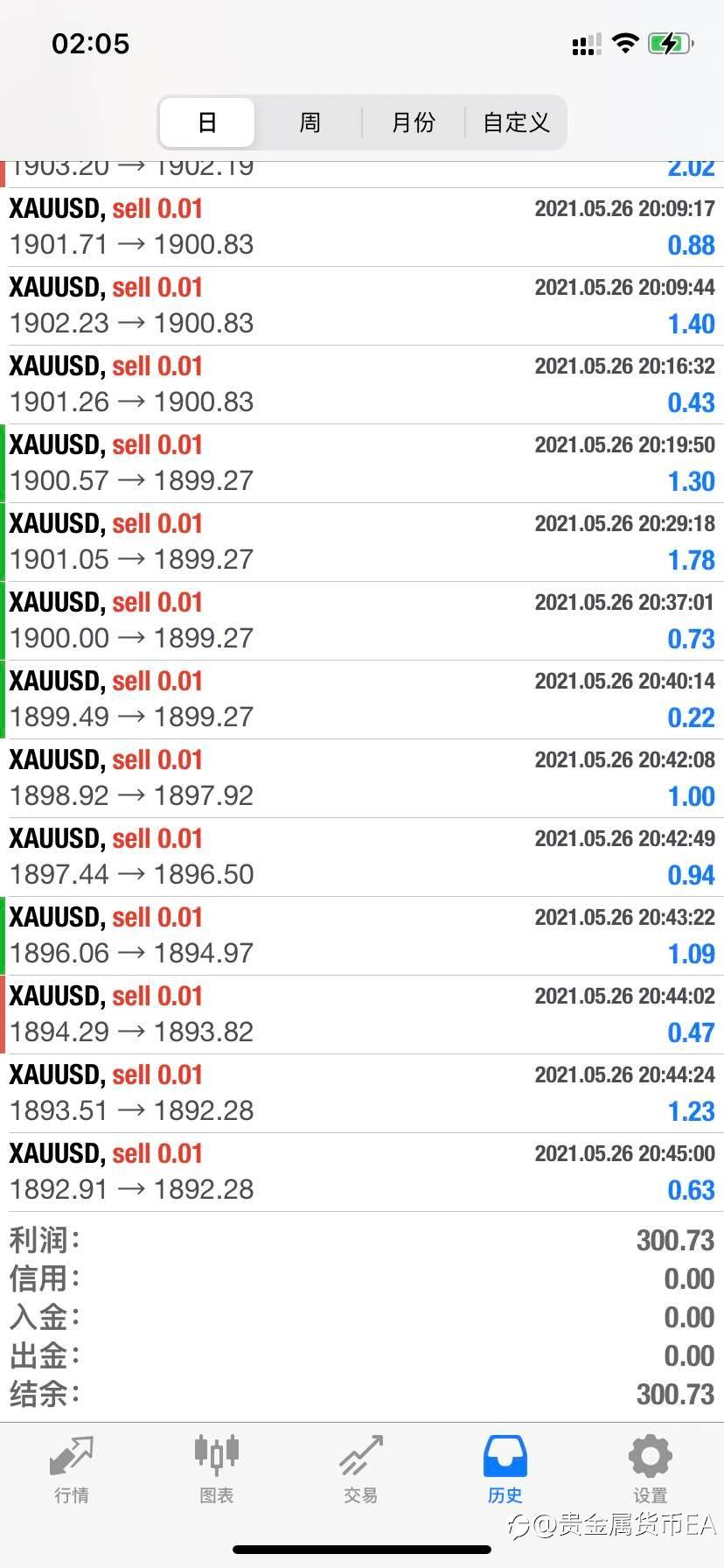View trade details for 20:09:44 order
The width and height of the screenshot is (724, 1568).
pyautogui.click(x=362, y=306)
